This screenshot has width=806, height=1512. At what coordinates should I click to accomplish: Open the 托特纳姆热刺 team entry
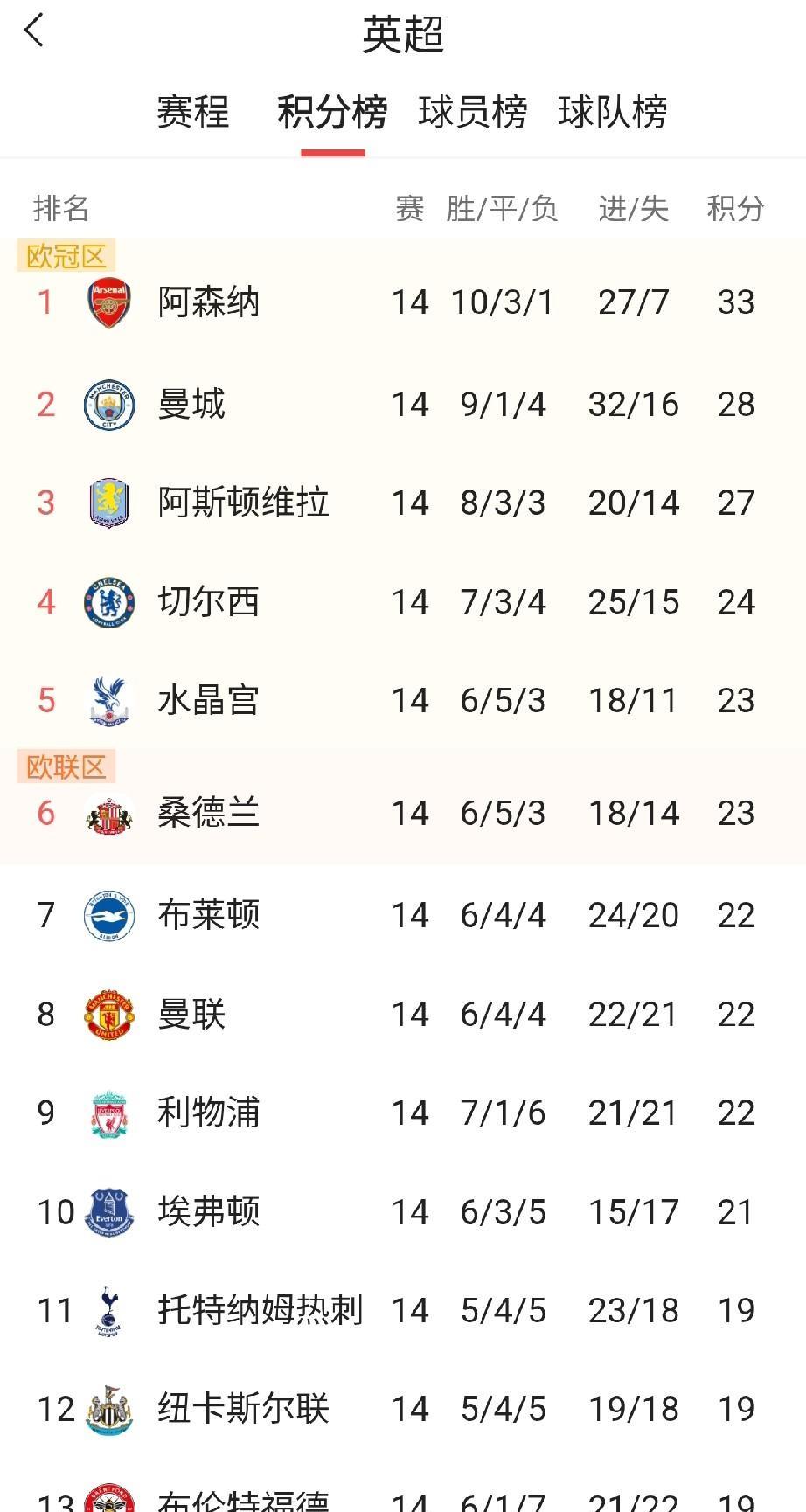(x=262, y=1310)
